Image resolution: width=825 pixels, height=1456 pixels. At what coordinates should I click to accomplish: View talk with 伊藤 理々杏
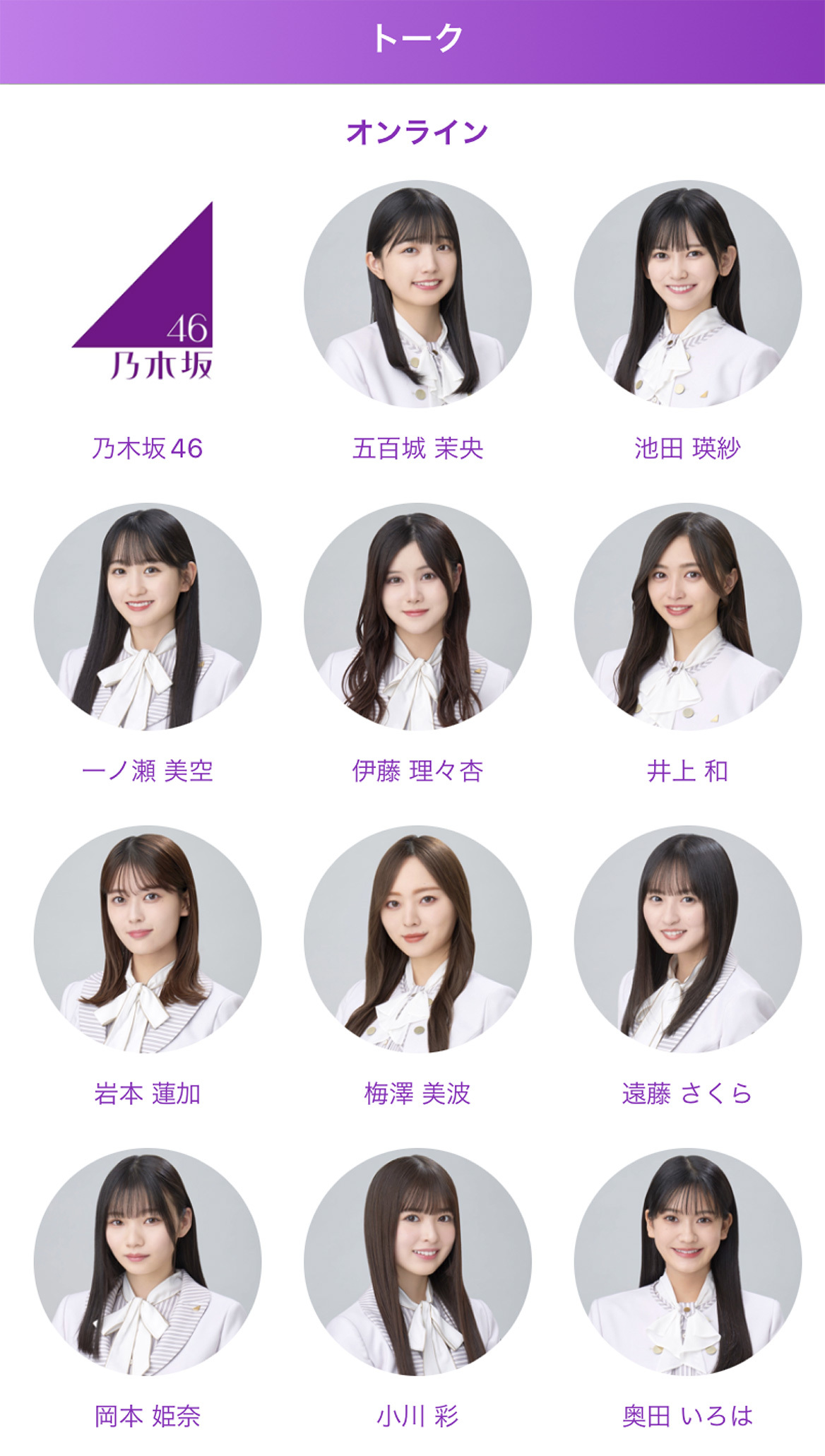tap(417, 616)
